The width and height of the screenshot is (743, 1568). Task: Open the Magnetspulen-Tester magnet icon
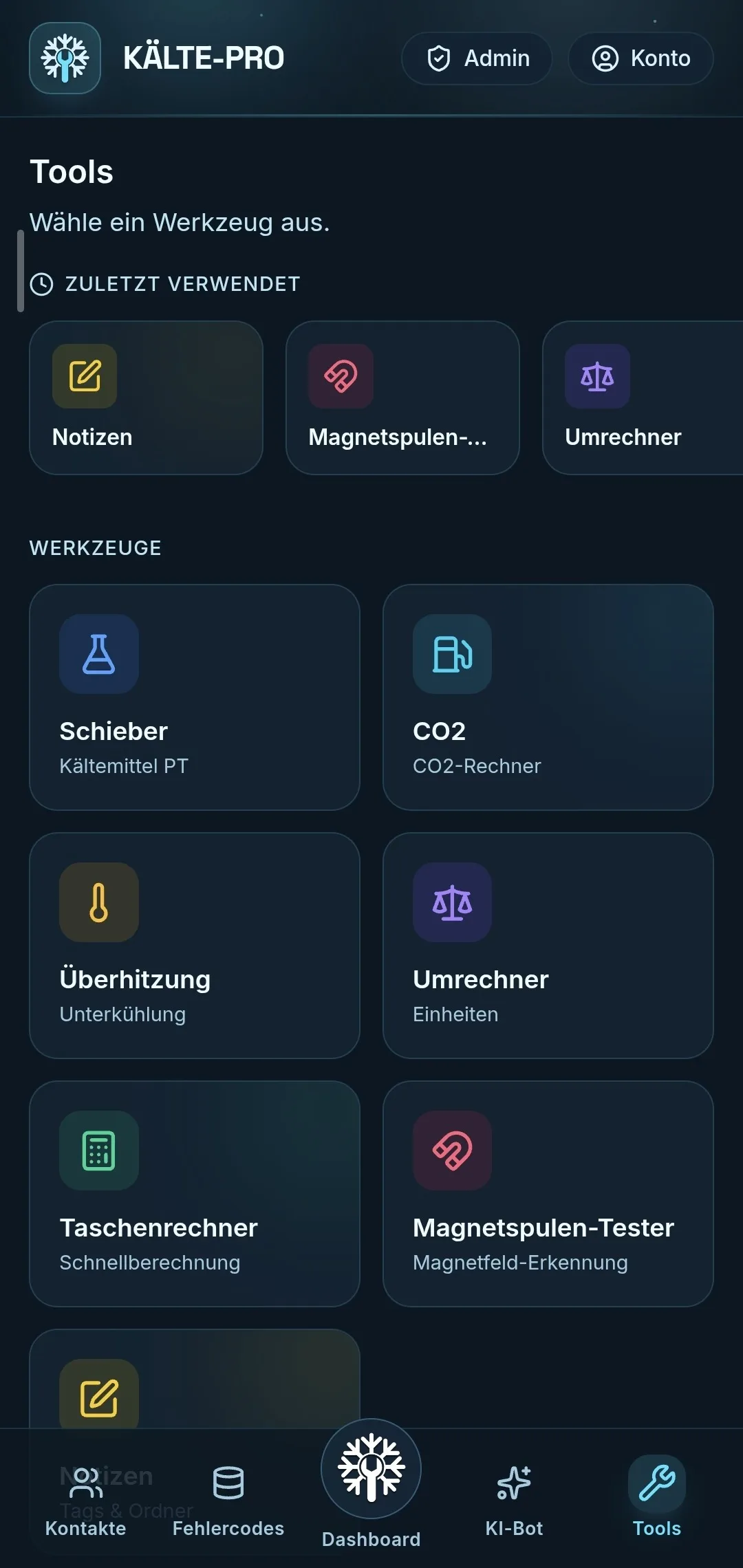click(x=451, y=1151)
